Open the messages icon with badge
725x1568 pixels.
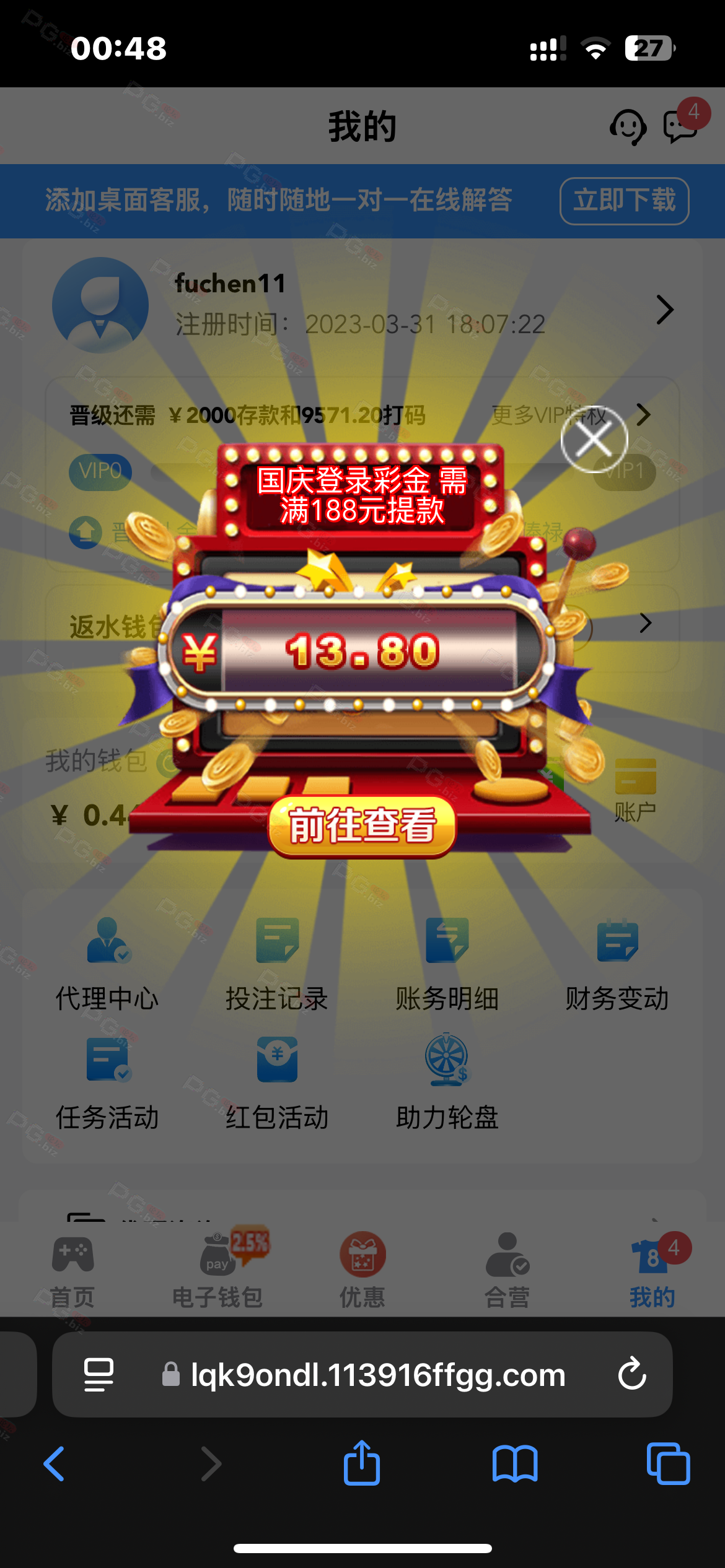pos(680,126)
